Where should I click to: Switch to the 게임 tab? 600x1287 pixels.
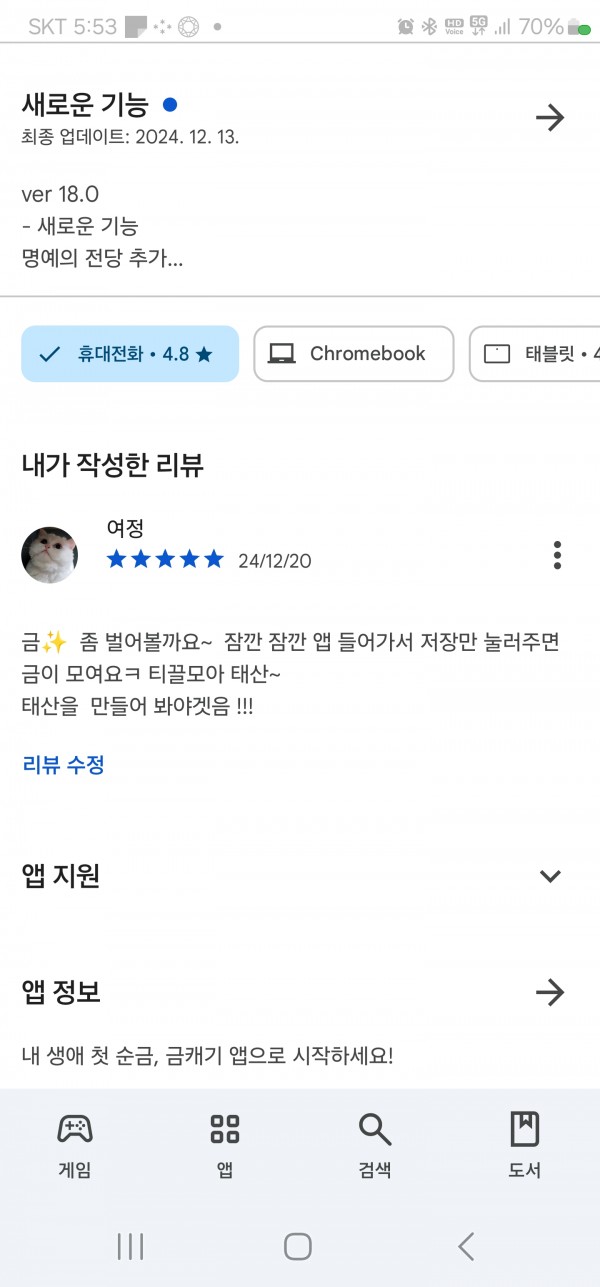point(75,1145)
